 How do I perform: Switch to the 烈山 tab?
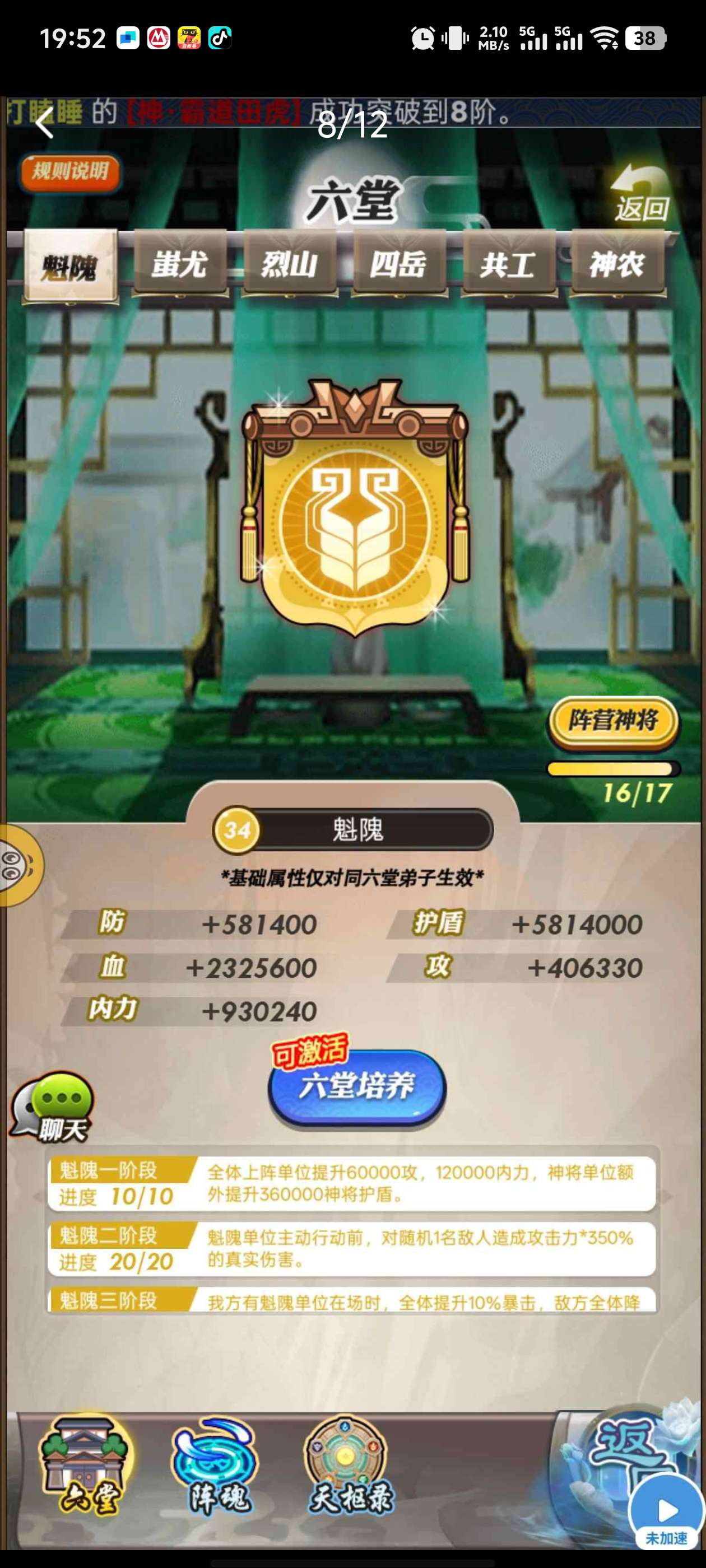tap(289, 264)
